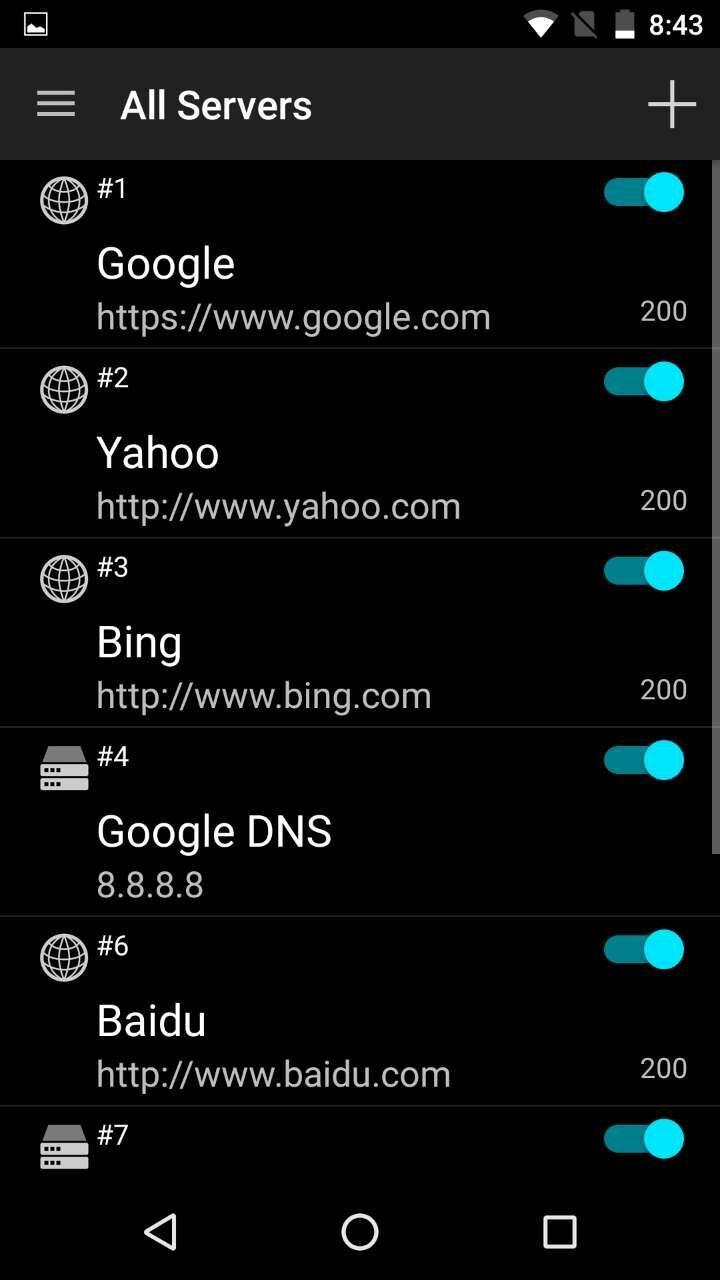Turn off the Yahoo server switch
Screen dimensions: 720x1280
tap(644, 381)
